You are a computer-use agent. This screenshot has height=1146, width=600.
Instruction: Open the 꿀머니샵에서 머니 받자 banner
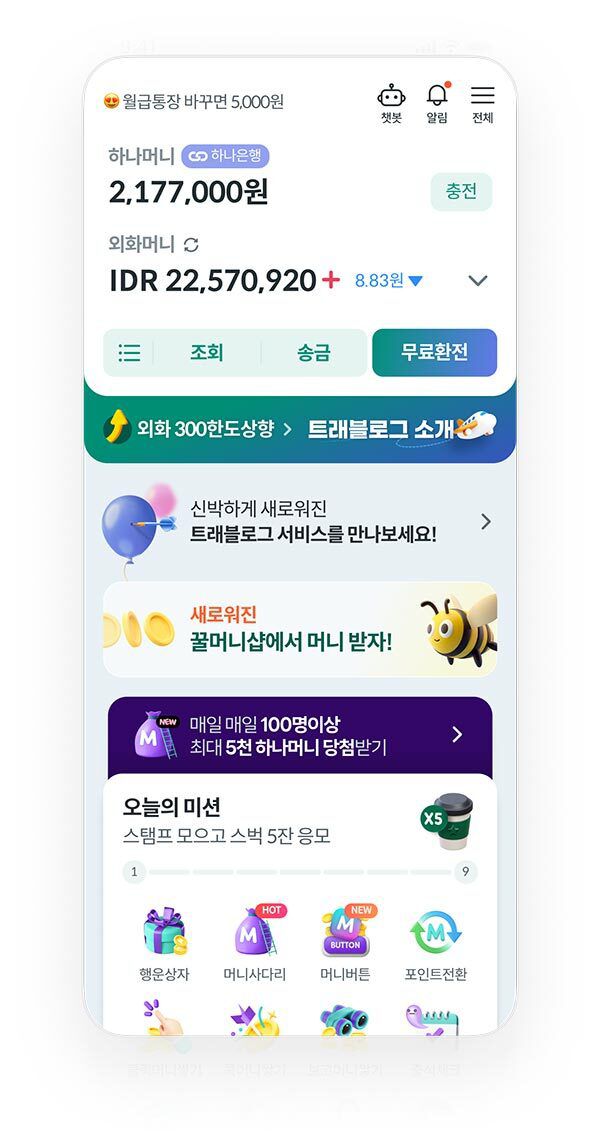(x=300, y=629)
